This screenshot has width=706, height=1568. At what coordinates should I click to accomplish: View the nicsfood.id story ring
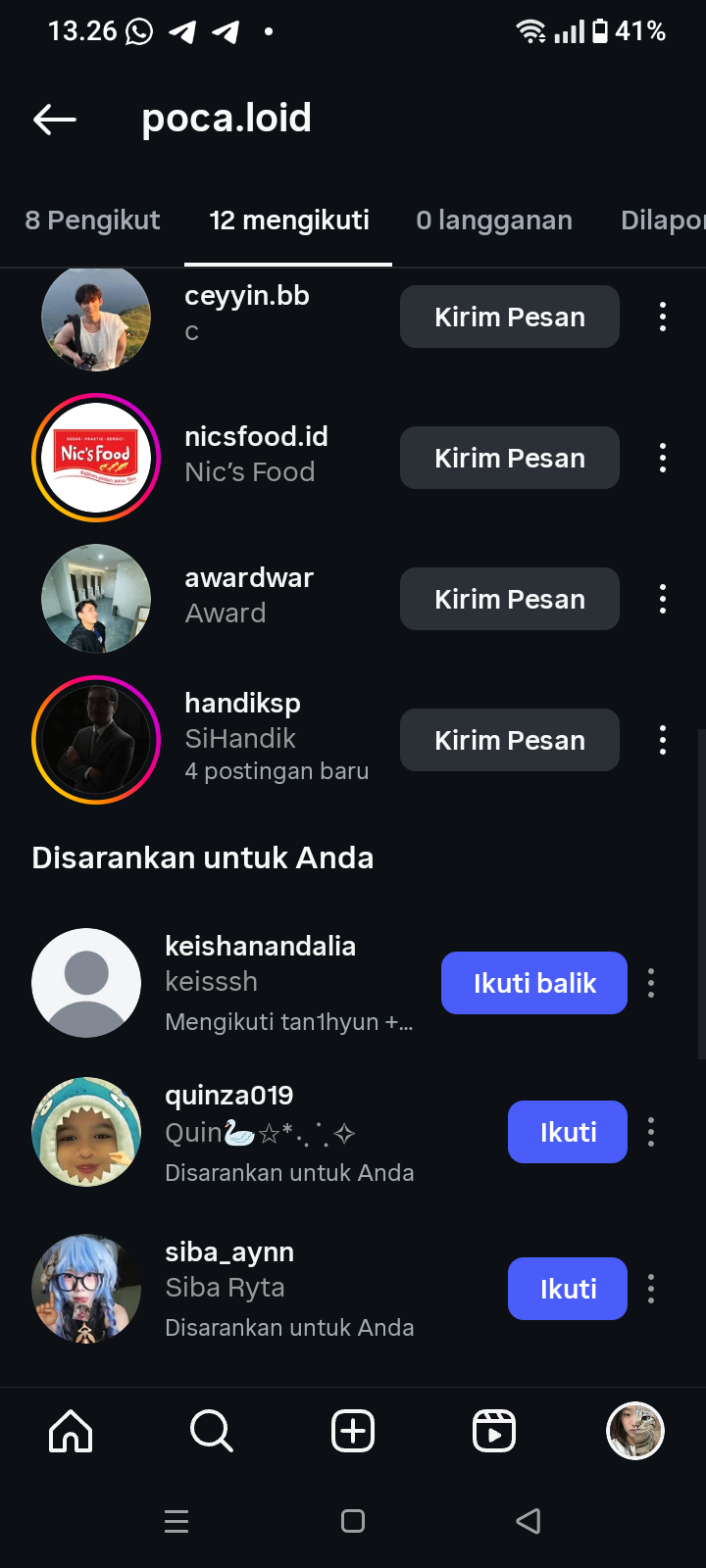96,458
